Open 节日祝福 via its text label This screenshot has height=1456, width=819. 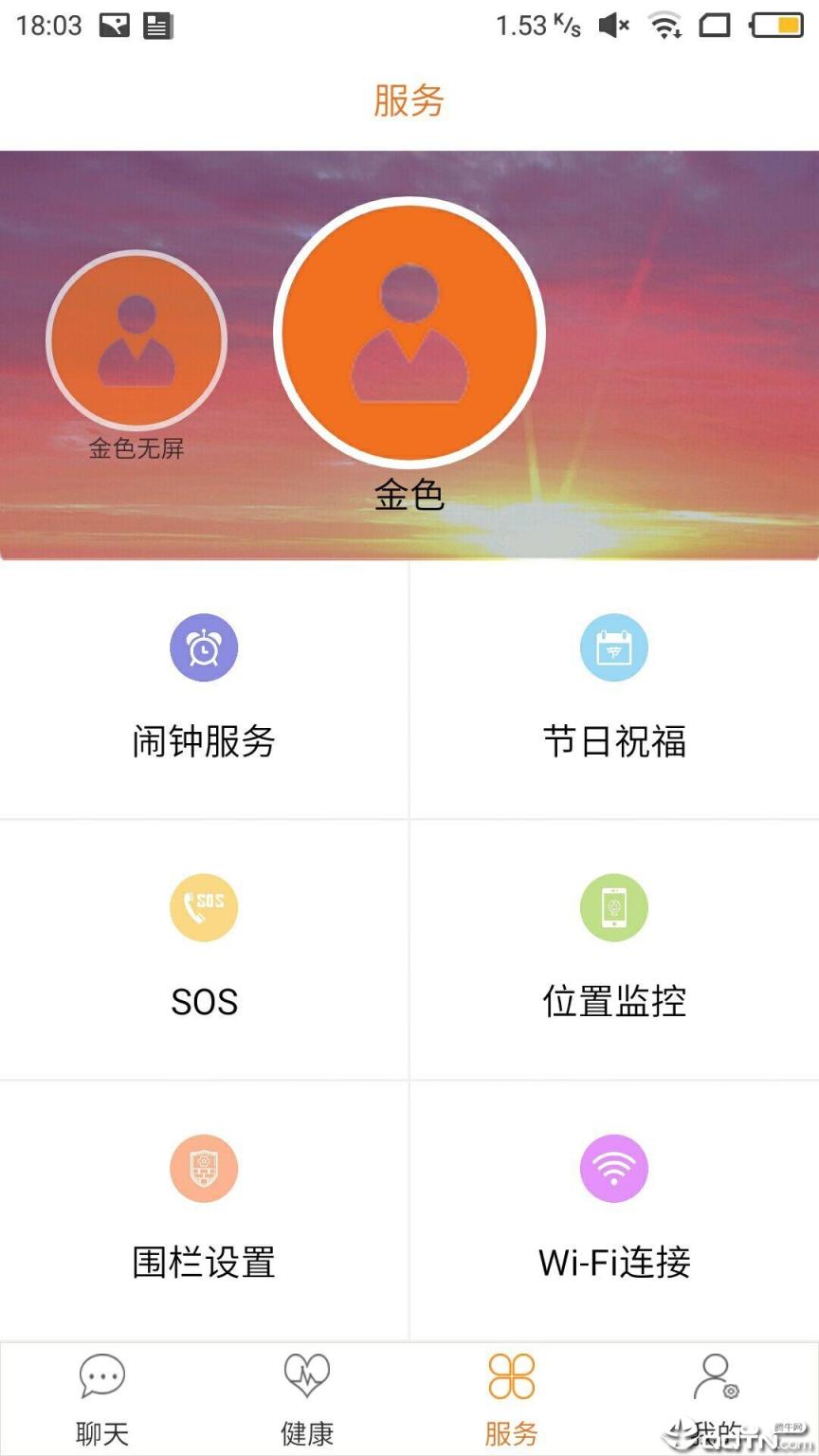613,743
